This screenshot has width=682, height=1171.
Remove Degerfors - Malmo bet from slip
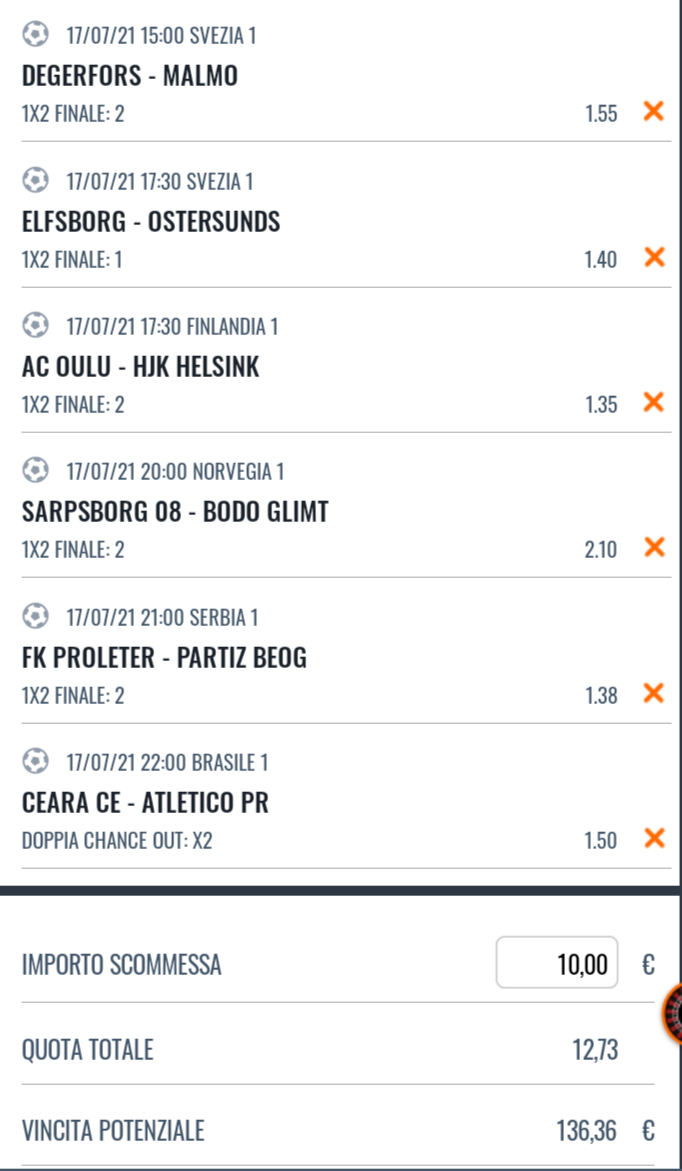653,111
